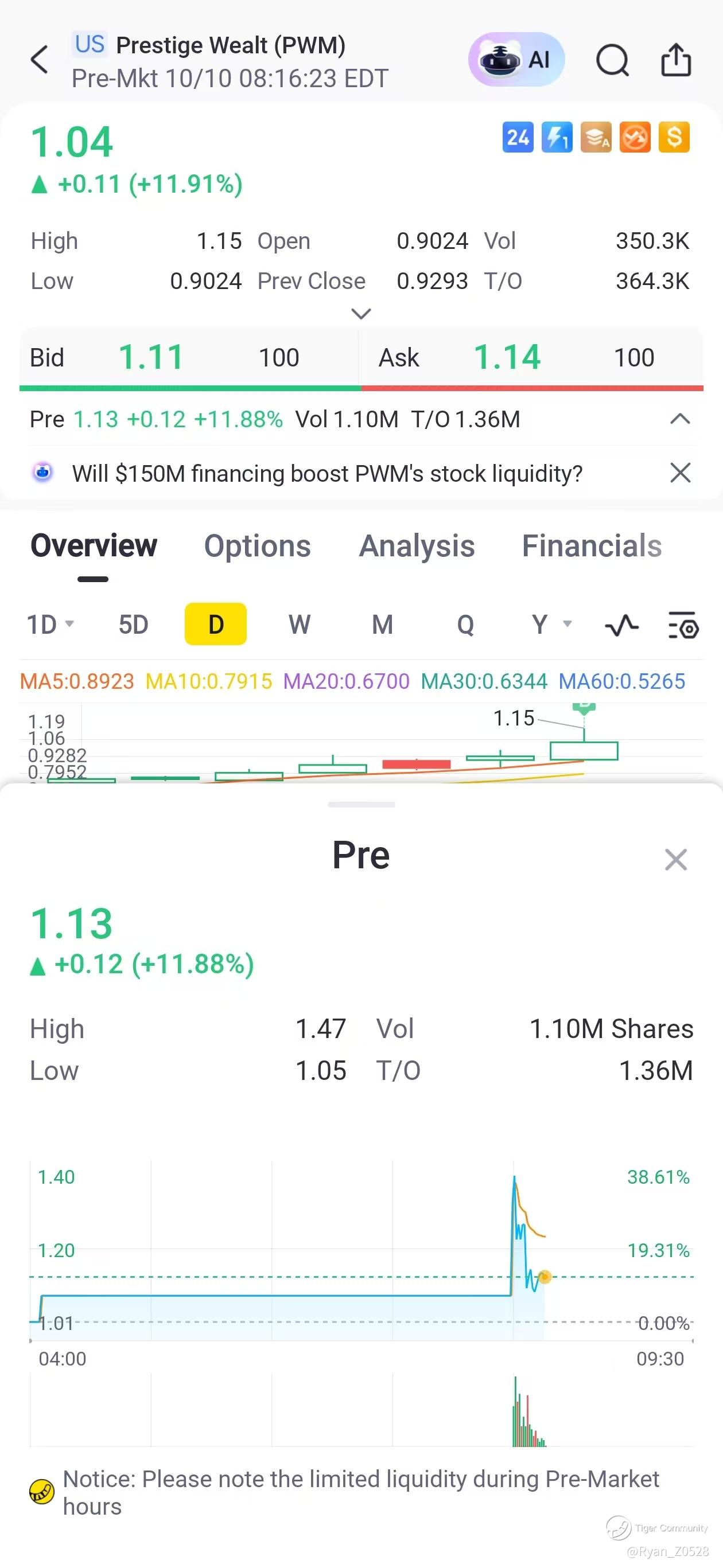Switch to the Options tab
This screenshot has height=1568, width=723.
click(x=257, y=546)
